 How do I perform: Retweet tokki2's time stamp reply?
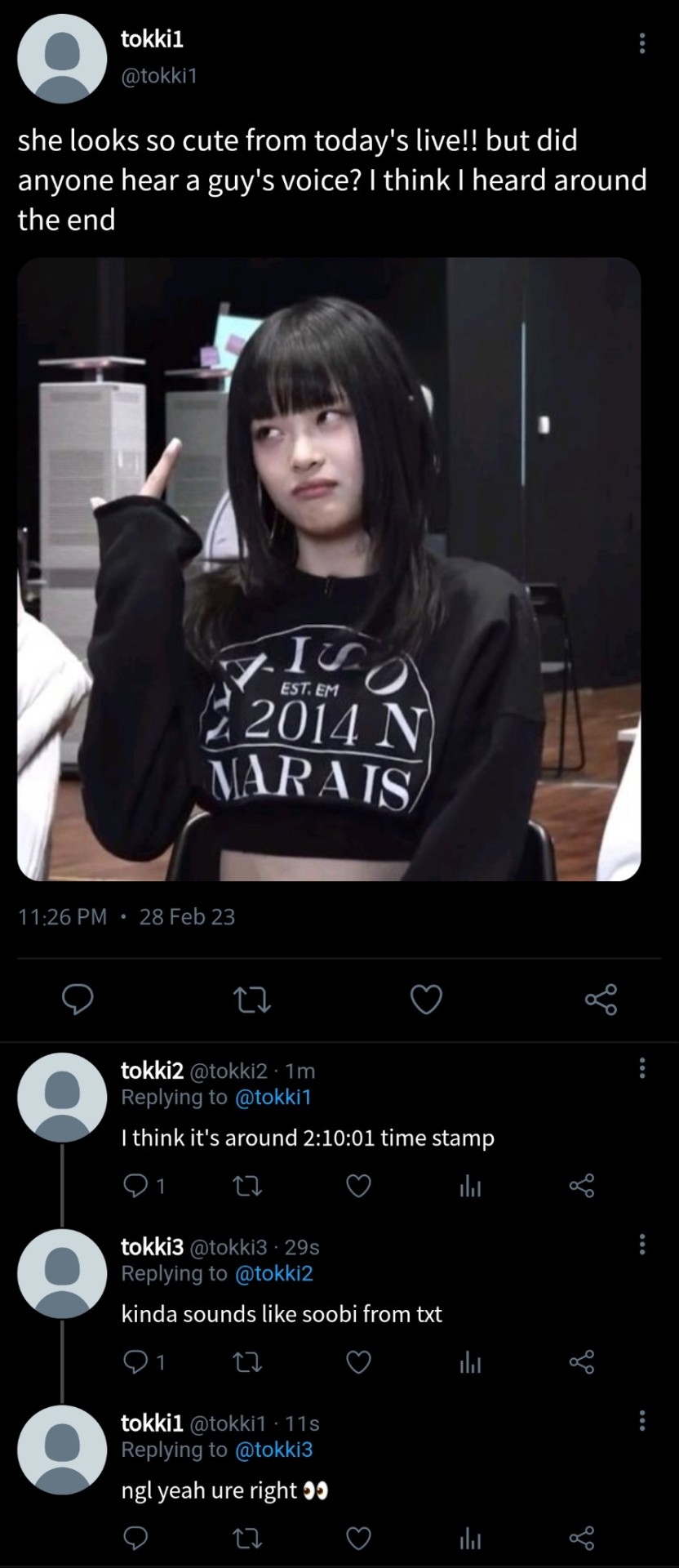point(247,1185)
